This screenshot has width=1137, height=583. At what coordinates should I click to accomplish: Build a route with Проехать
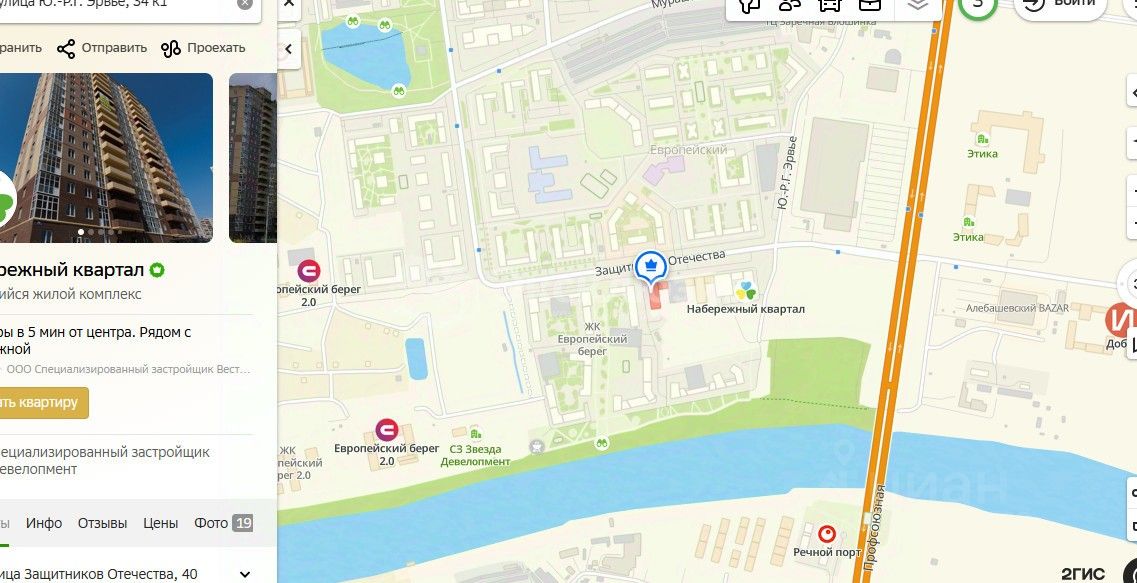203,48
